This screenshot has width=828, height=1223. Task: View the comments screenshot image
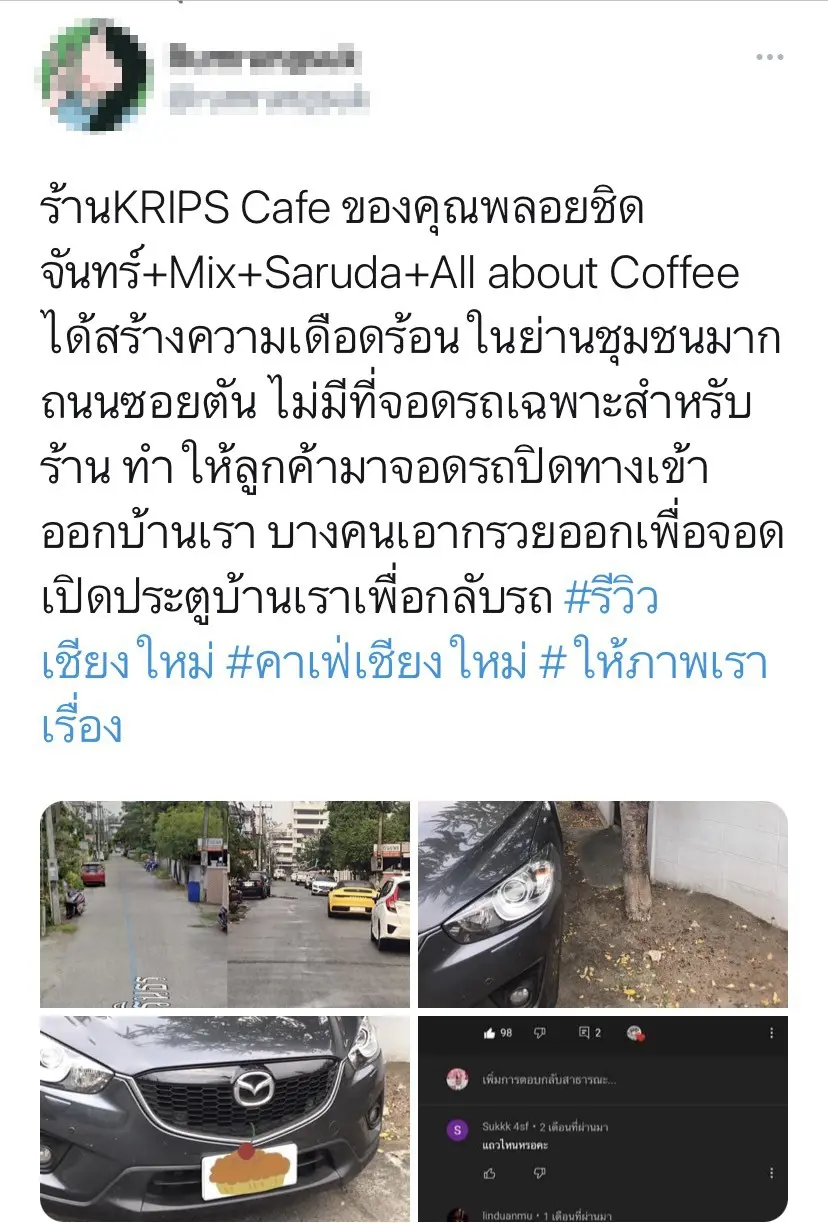[602, 1118]
